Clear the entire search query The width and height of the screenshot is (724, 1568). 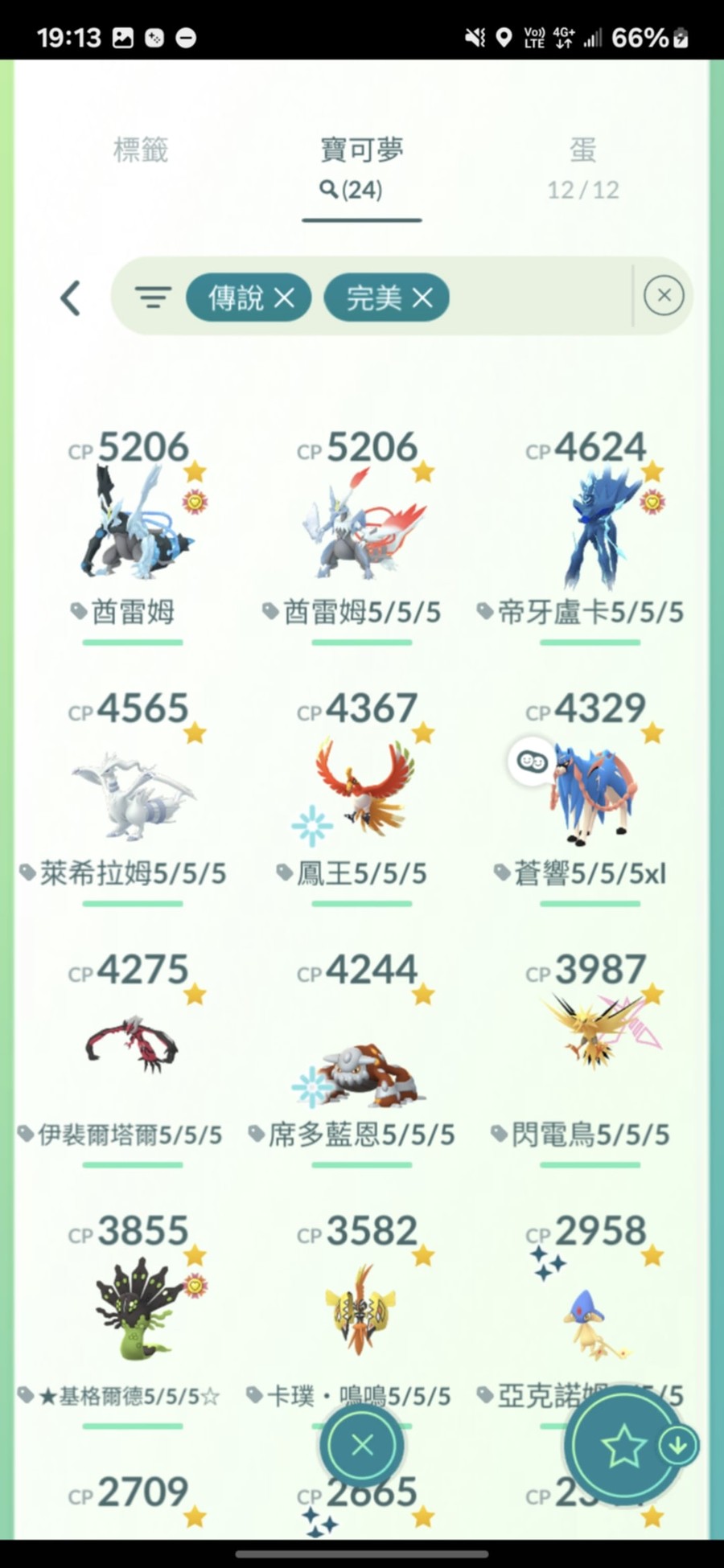point(664,295)
